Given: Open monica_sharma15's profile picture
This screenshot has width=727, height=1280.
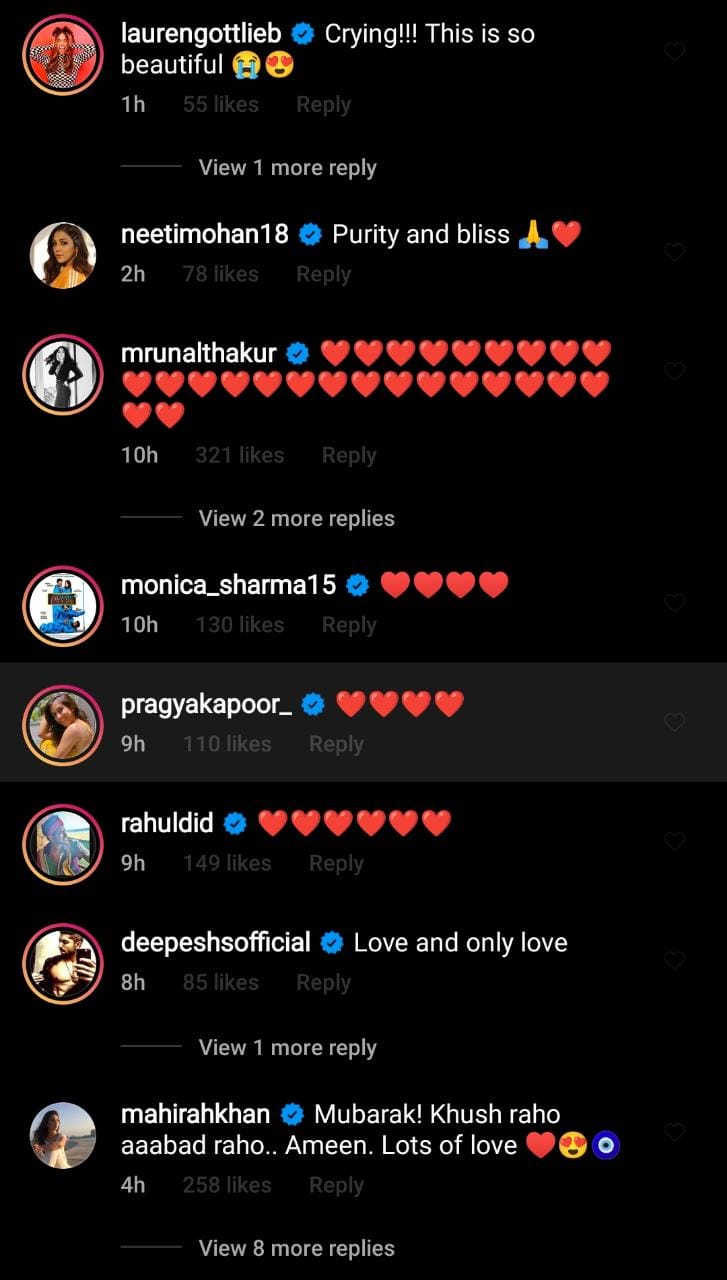Looking at the screenshot, I should (62, 604).
